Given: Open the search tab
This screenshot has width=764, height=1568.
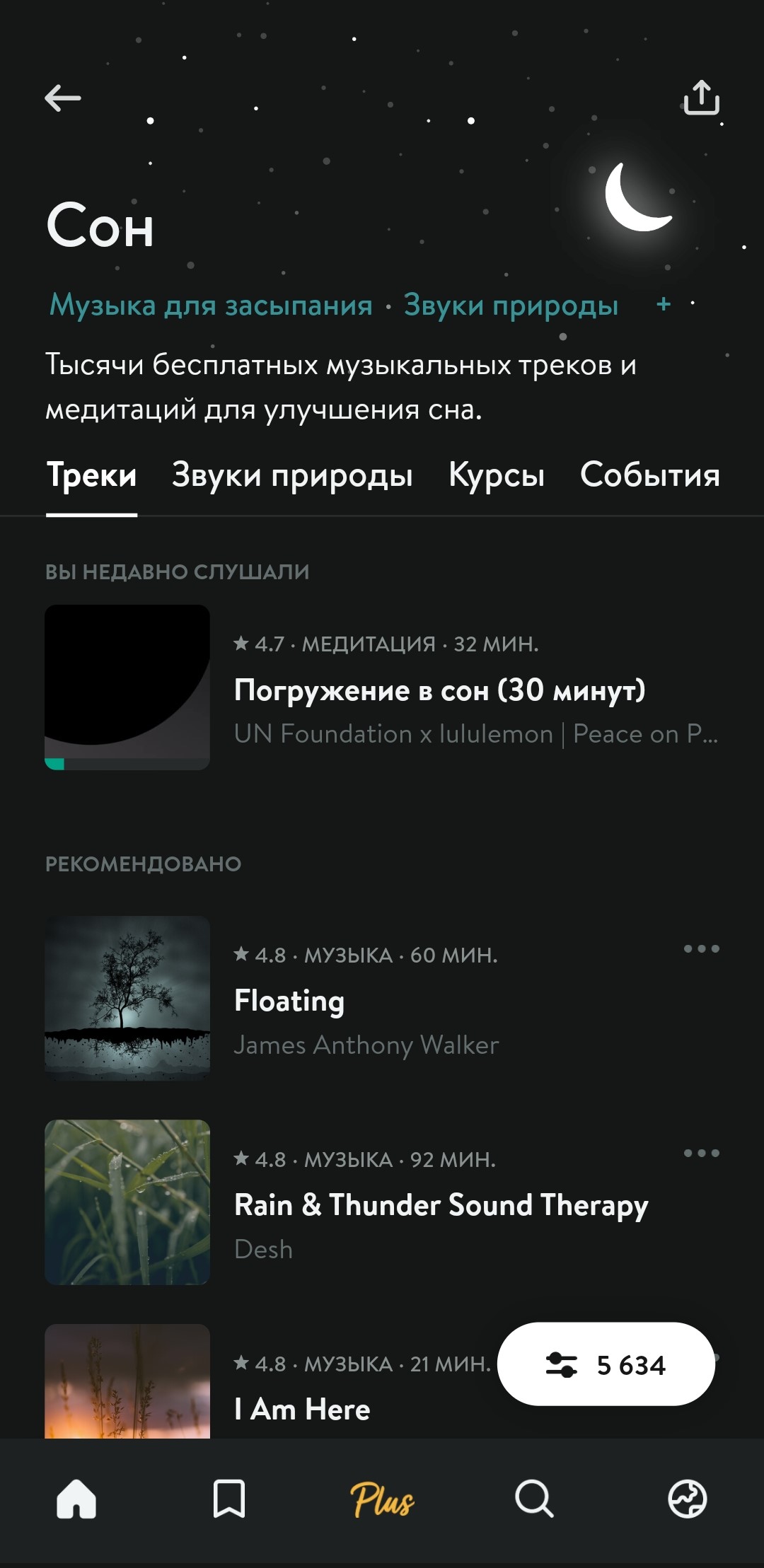Looking at the screenshot, I should point(534,1499).
